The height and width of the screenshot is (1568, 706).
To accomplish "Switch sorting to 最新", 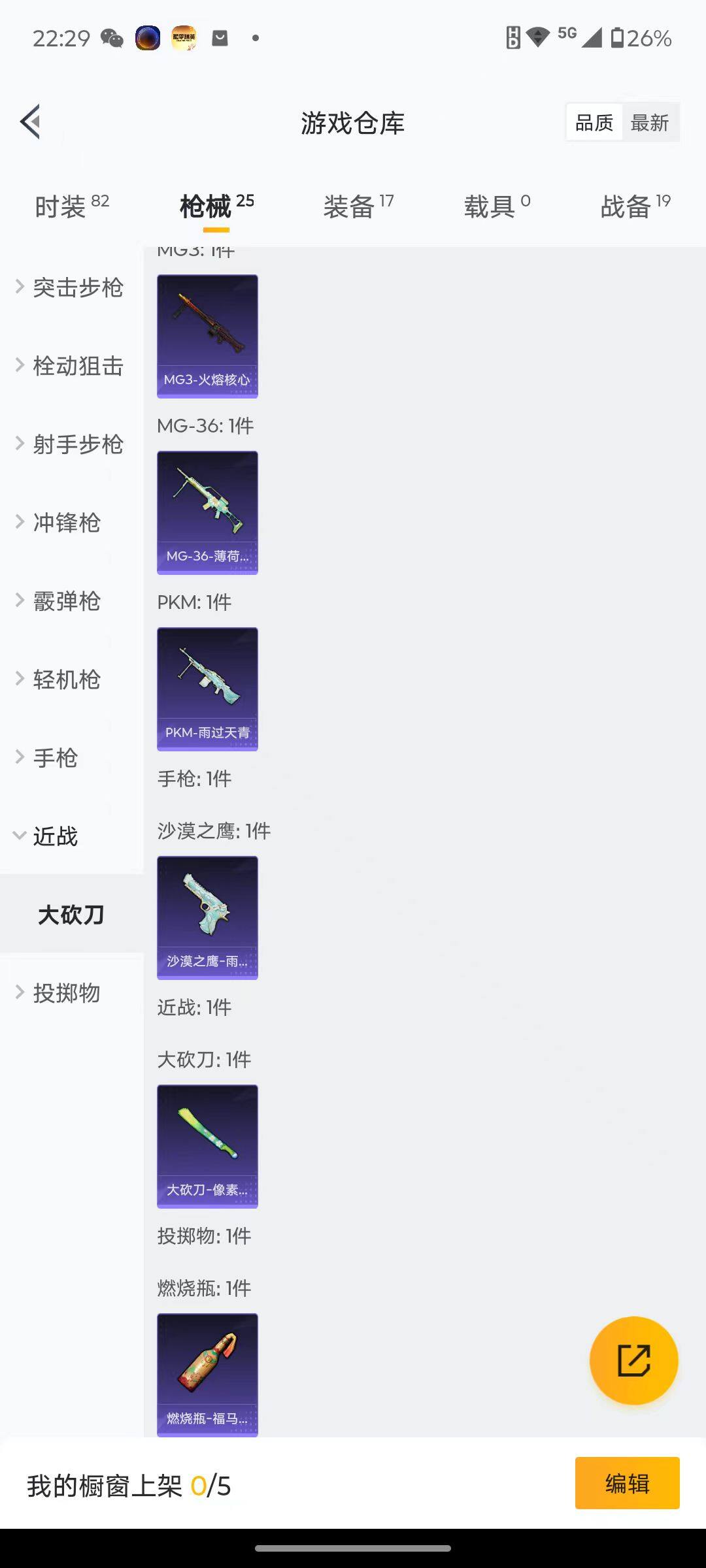I will click(x=650, y=122).
